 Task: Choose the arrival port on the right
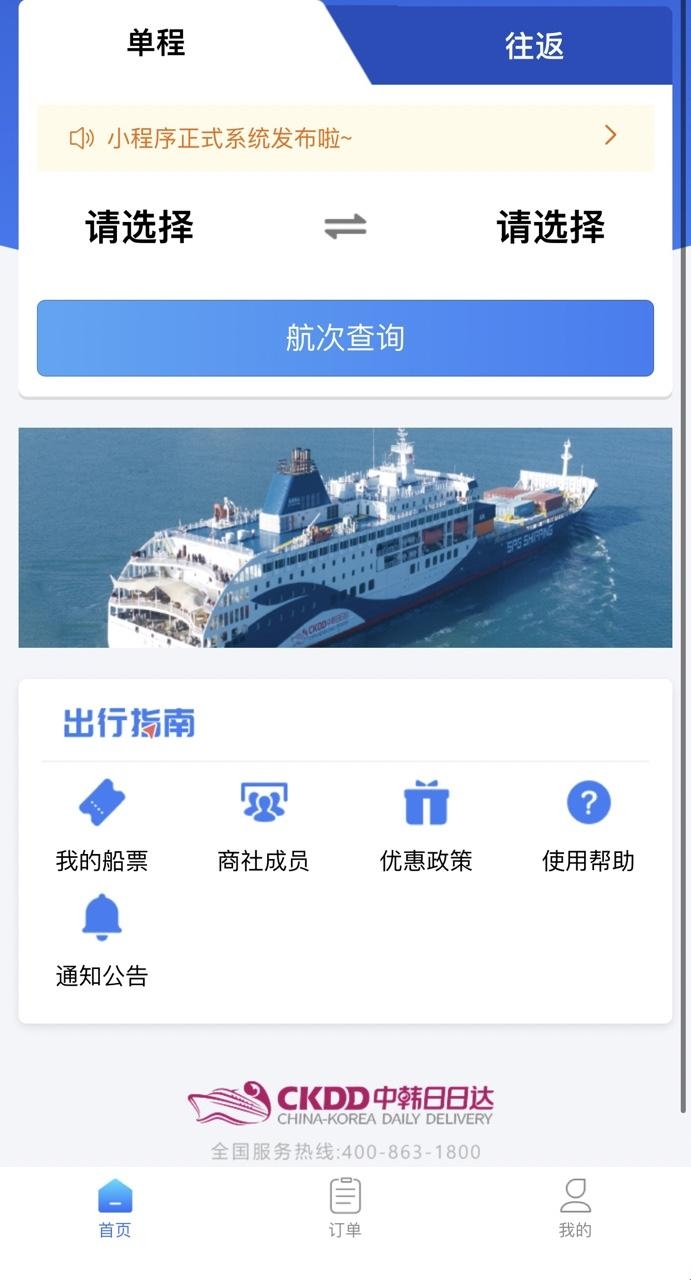point(551,227)
